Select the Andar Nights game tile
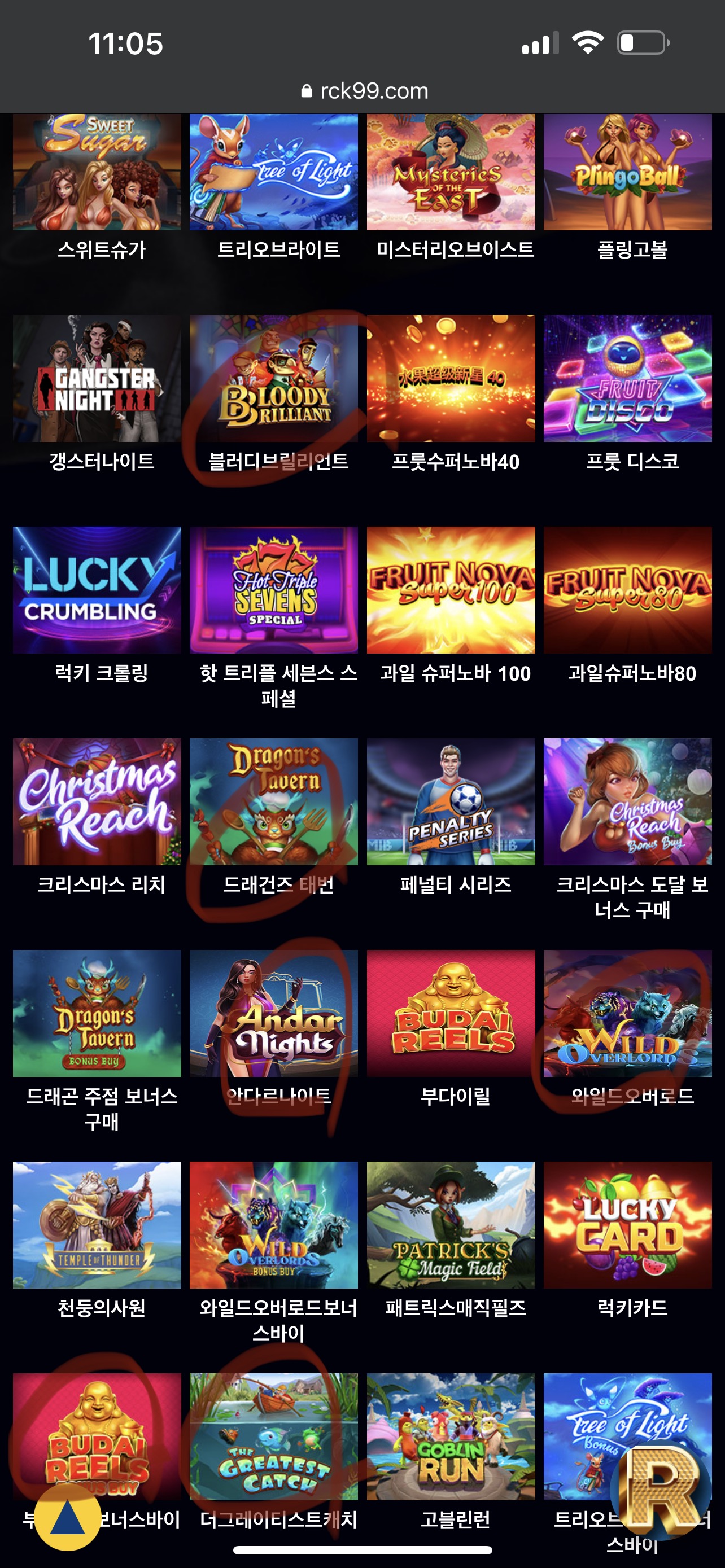This screenshot has height=1568, width=725. [x=273, y=1014]
